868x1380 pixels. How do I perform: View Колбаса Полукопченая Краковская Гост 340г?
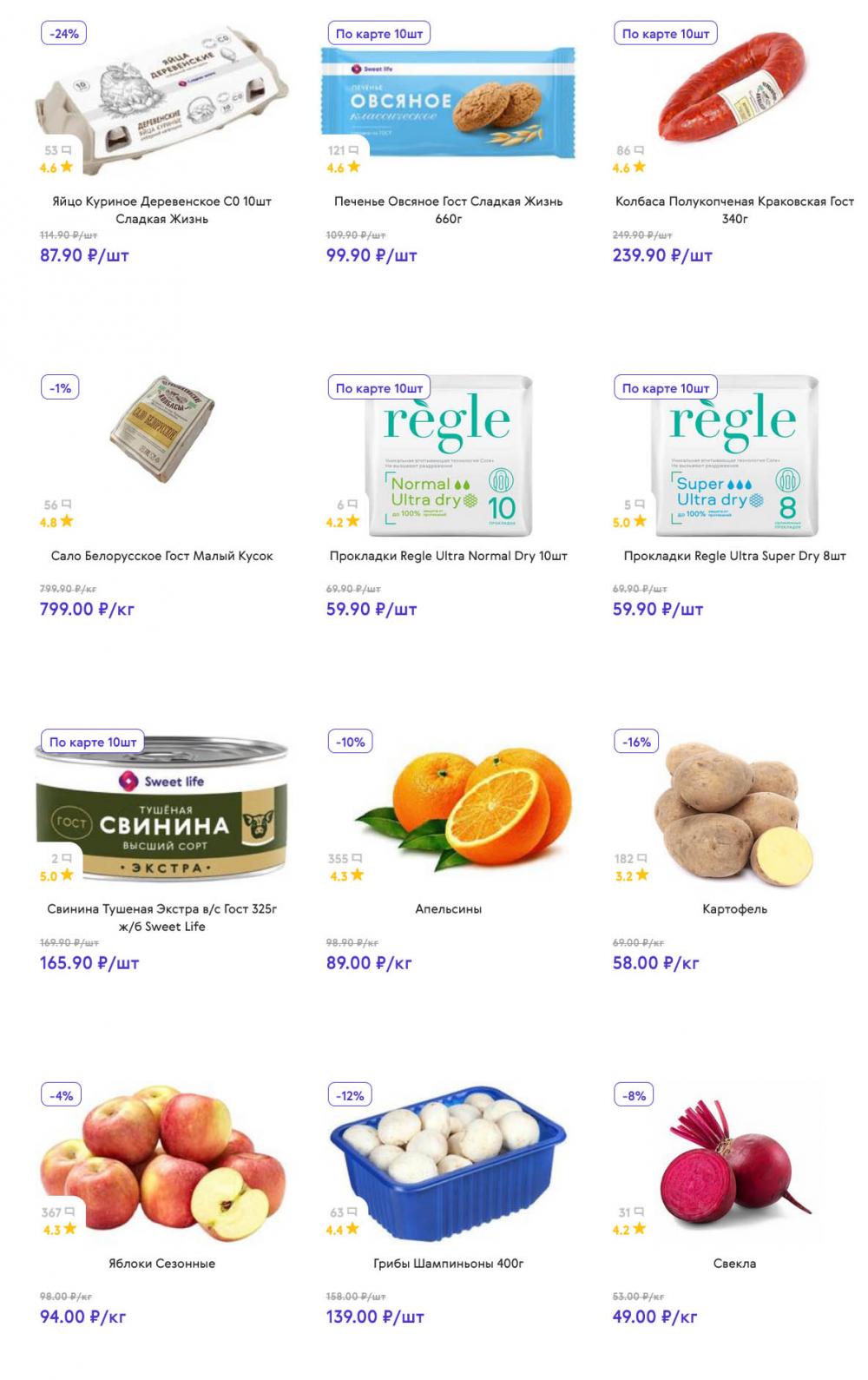(734, 209)
